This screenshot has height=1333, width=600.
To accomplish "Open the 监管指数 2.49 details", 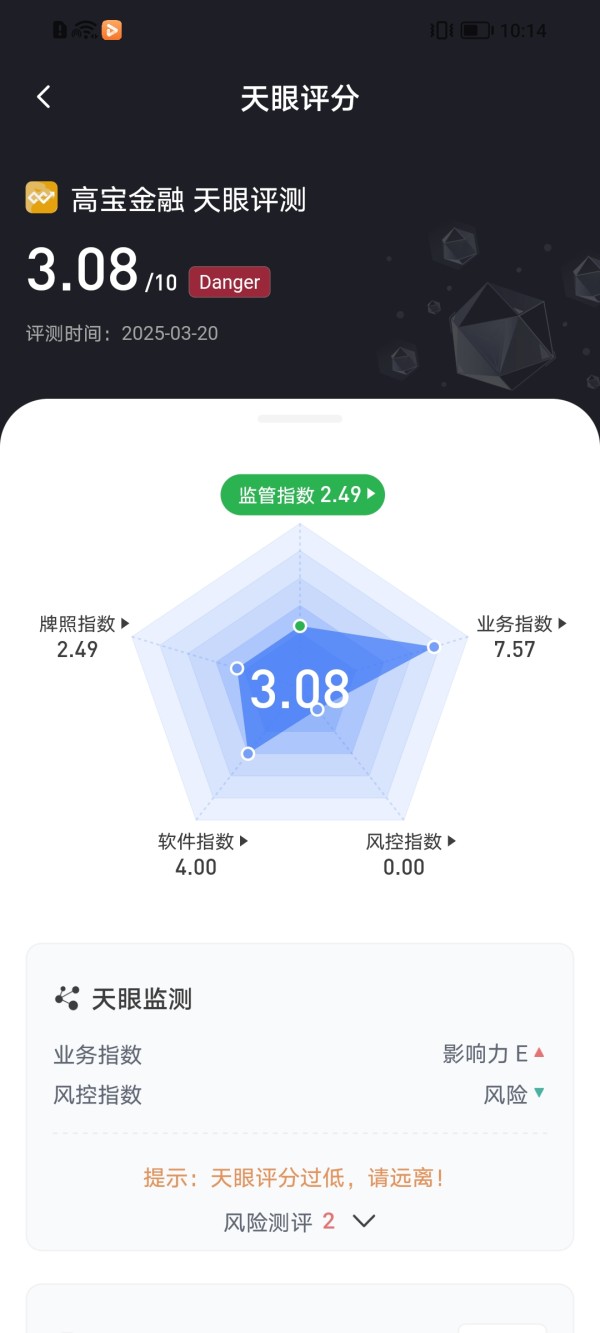I will click(x=302, y=494).
